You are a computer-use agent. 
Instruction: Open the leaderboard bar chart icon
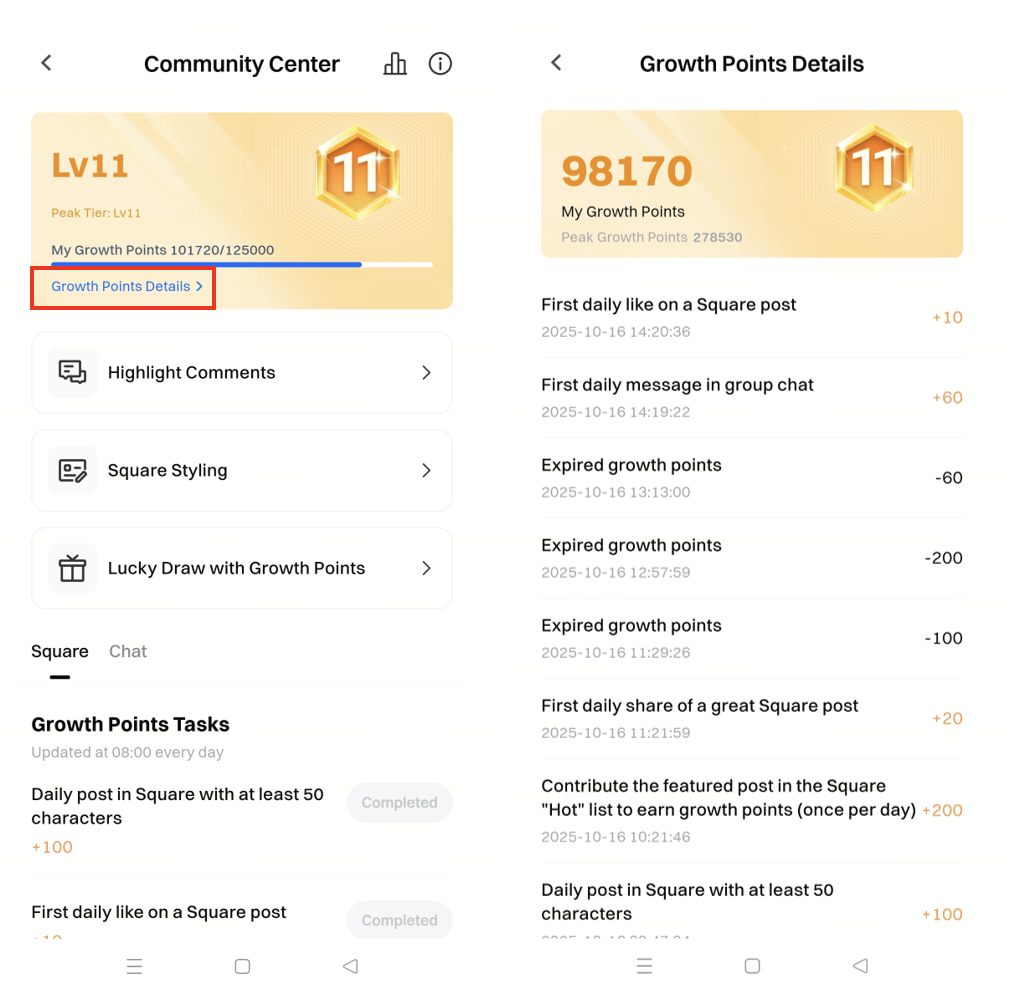[x=395, y=64]
